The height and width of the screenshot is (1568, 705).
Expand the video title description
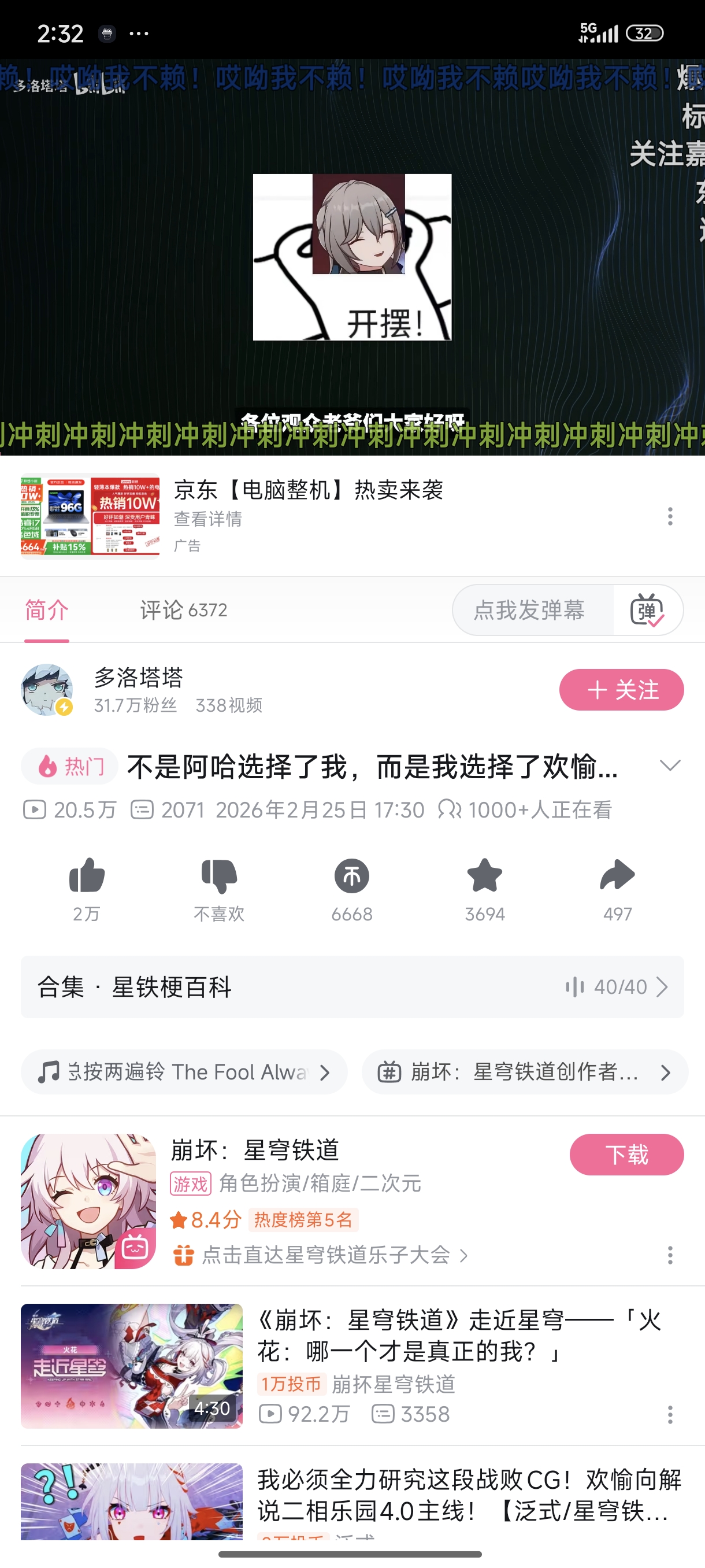[670, 765]
